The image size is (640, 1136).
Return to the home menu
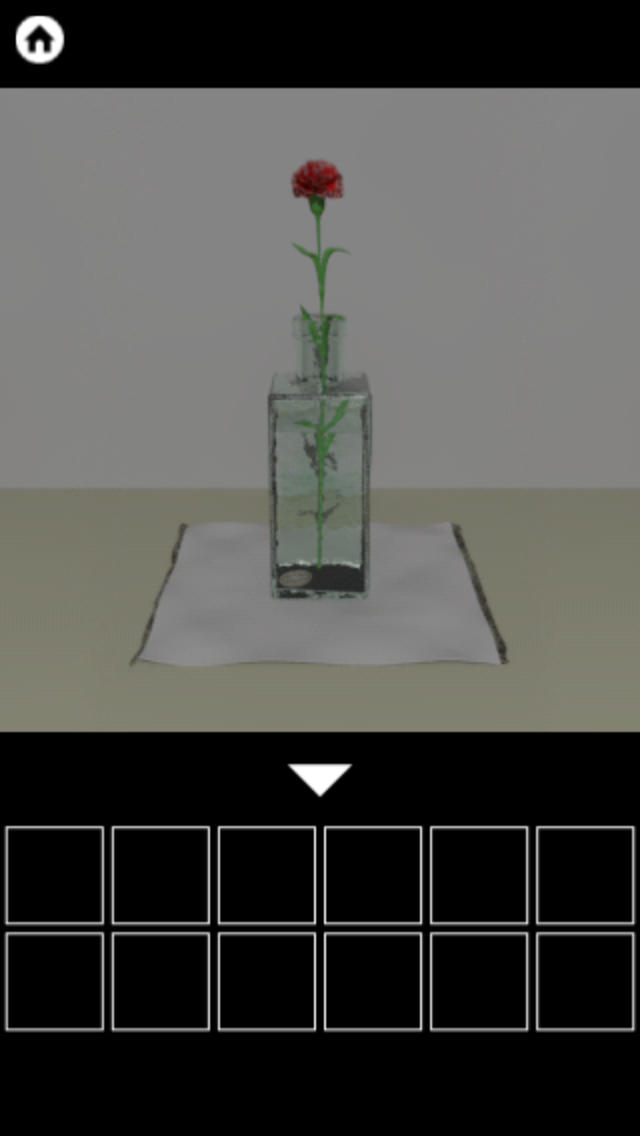tap(40, 40)
